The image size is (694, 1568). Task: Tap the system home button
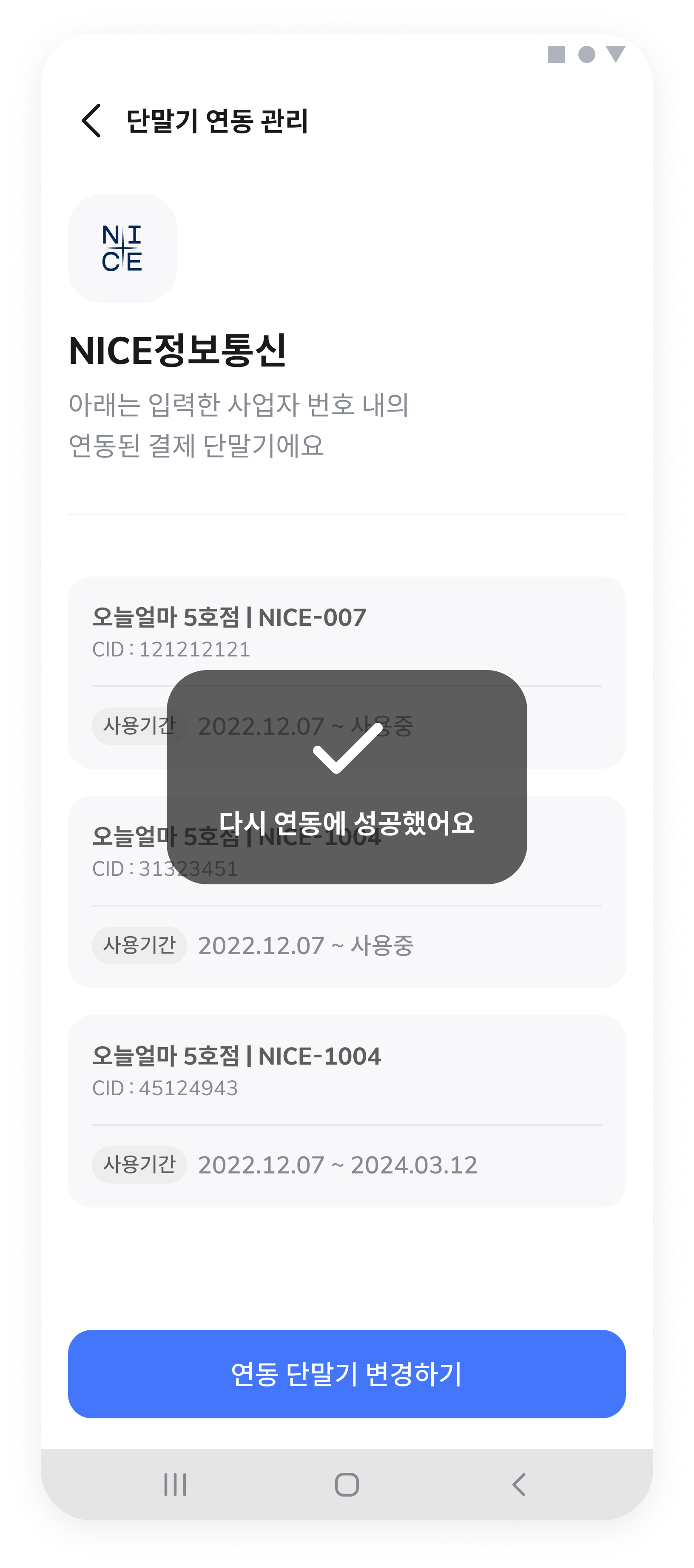pyautogui.click(x=347, y=1484)
